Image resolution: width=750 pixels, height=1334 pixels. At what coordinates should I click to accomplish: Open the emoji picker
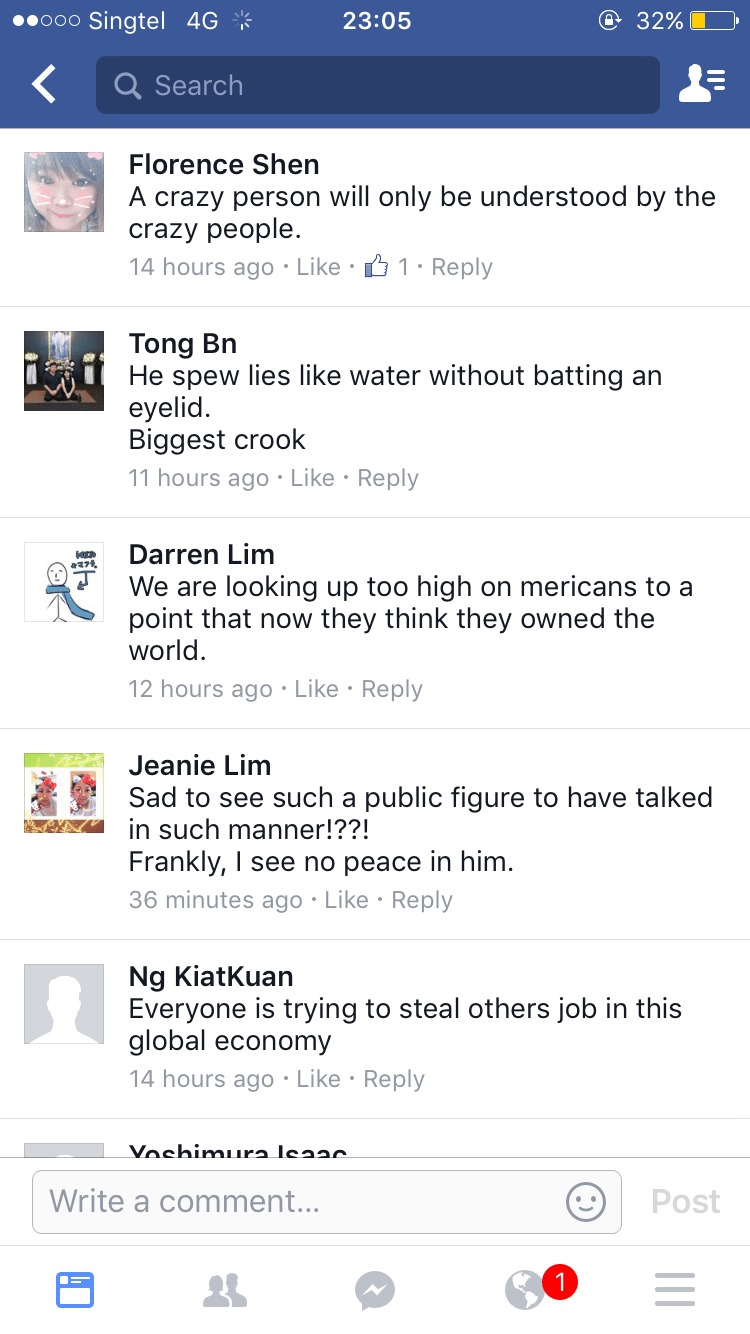[x=586, y=1201]
